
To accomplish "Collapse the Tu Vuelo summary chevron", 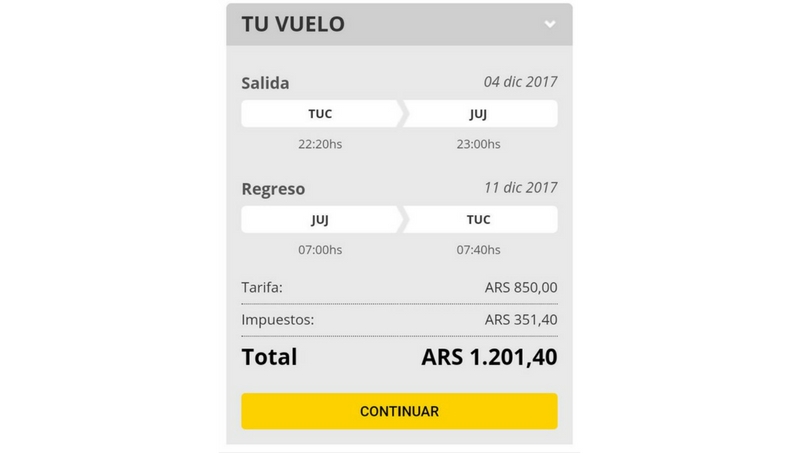I will [549, 24].
